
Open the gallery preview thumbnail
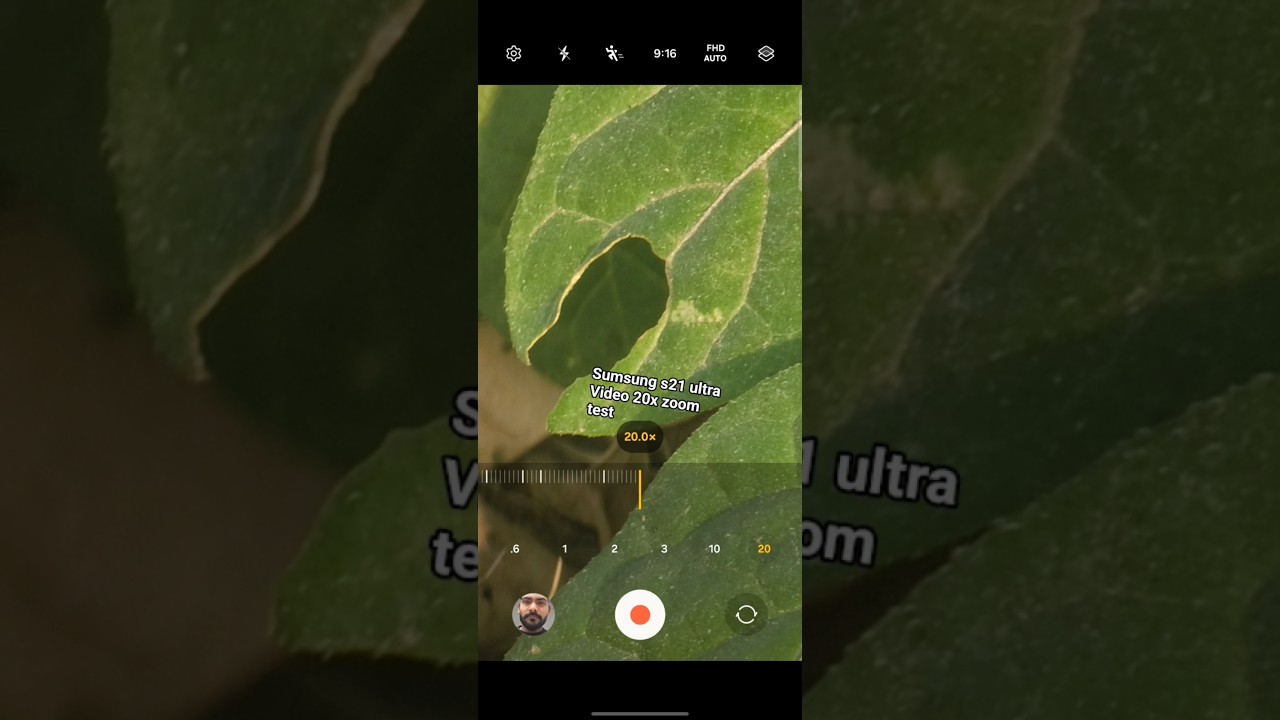coord(533,615)
